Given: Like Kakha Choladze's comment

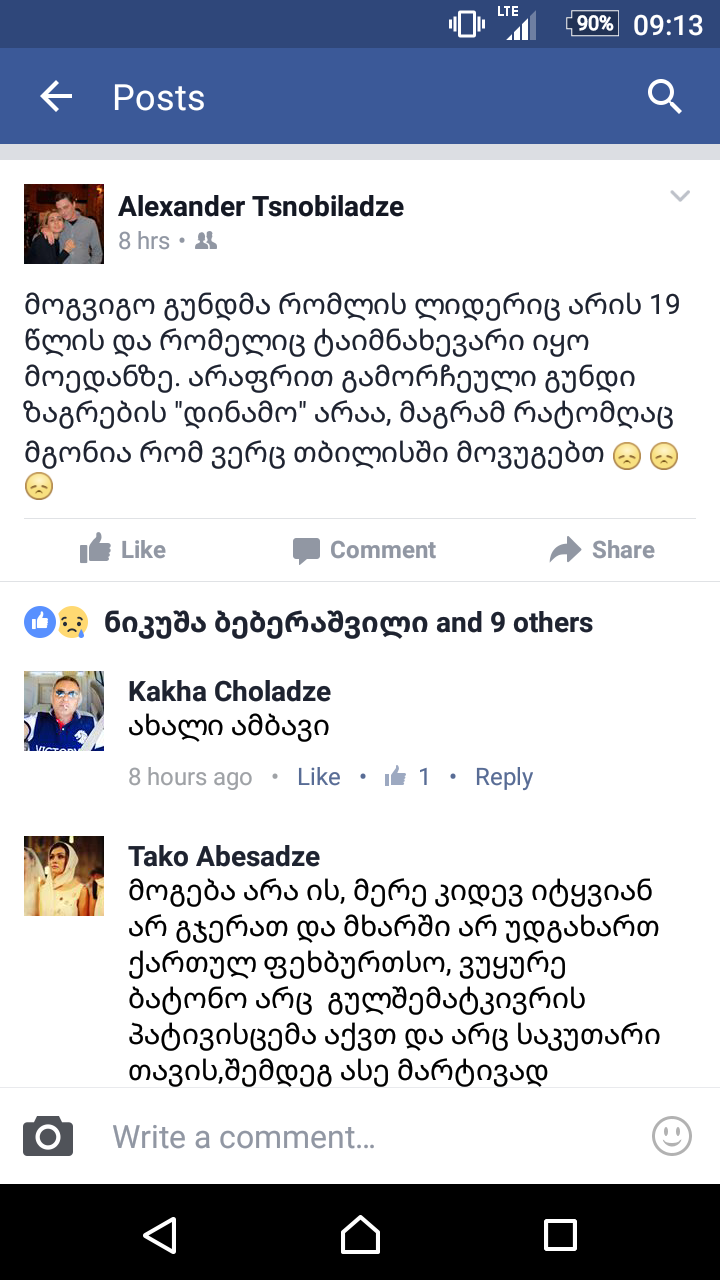Looking at the screenshot, I should coord(319,777).
